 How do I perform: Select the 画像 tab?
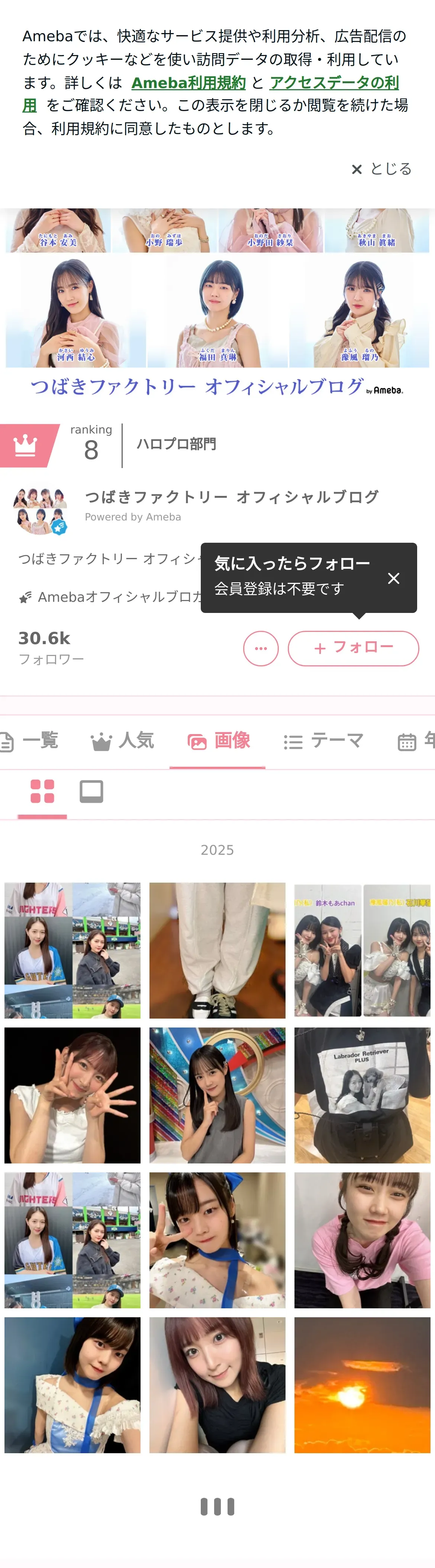coord(217,741)
